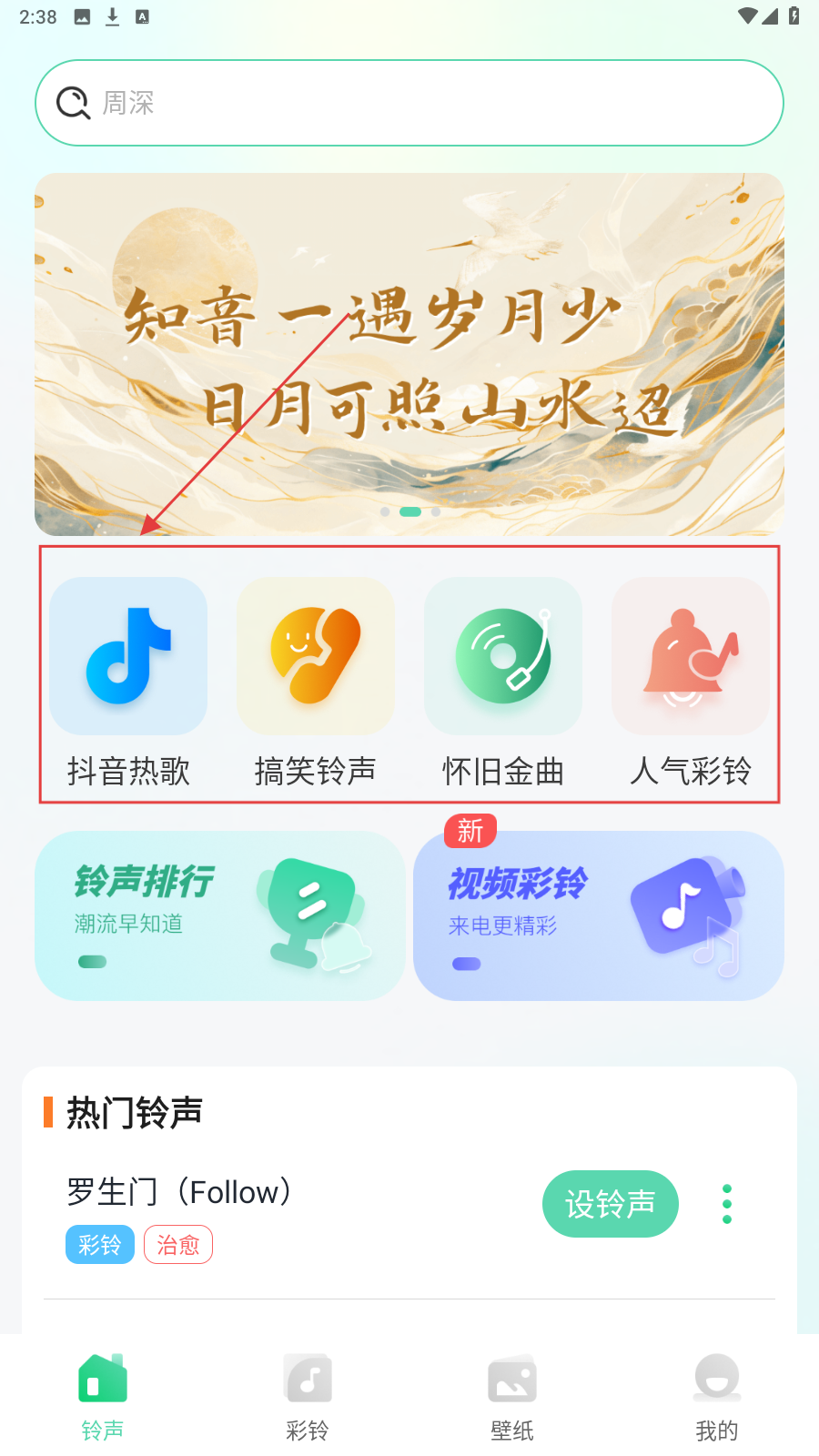
Task: Tap the search box showing 周深
Action: click(x=409, y=103)
